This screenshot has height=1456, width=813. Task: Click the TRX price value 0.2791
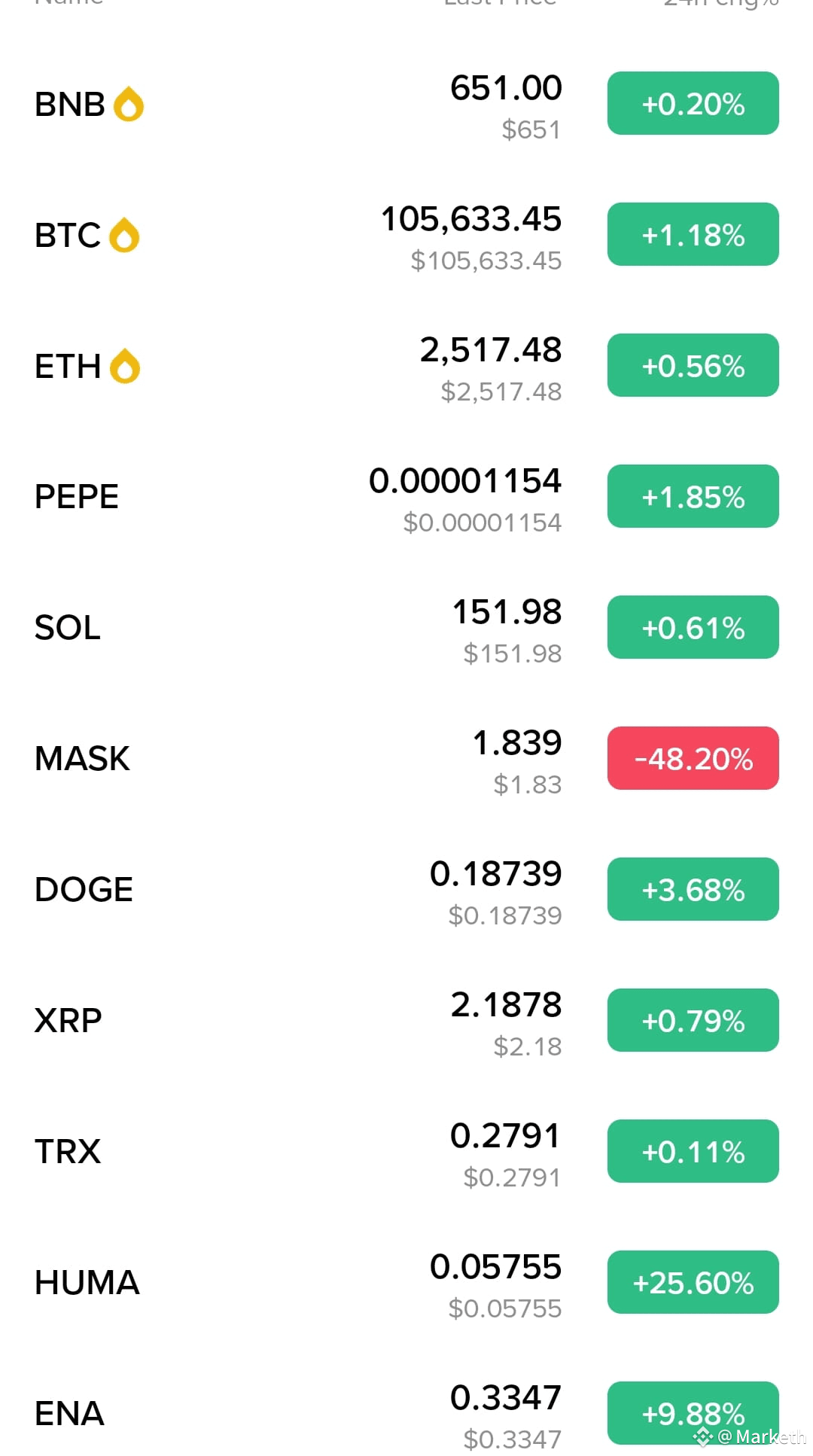coord(505,1137)
